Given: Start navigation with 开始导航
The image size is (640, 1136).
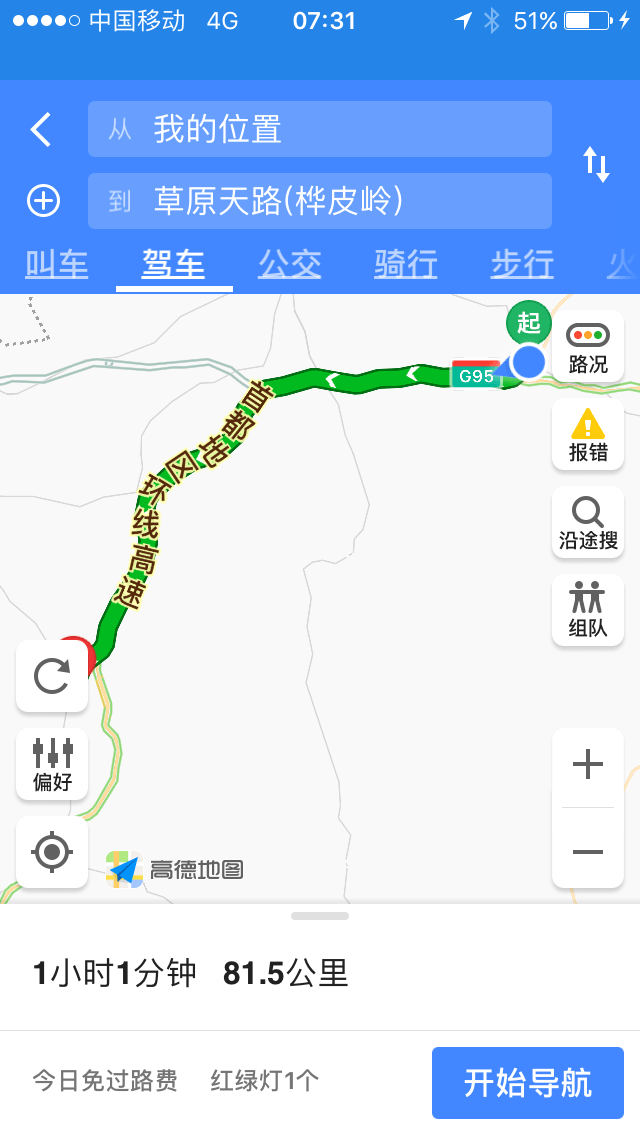Looking at the screenshot, I should click(x=527, y=1082).
